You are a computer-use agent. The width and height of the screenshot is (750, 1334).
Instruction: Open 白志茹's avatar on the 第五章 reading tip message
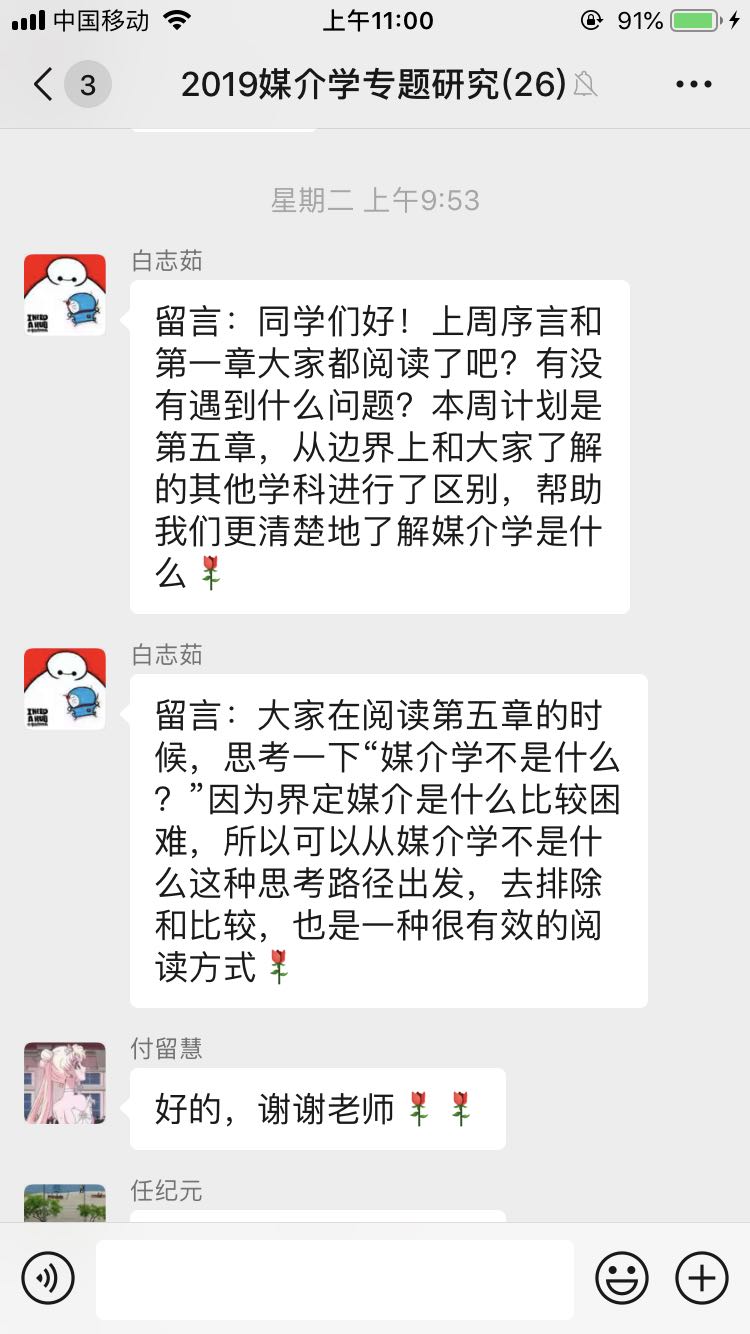coord(65,689)
